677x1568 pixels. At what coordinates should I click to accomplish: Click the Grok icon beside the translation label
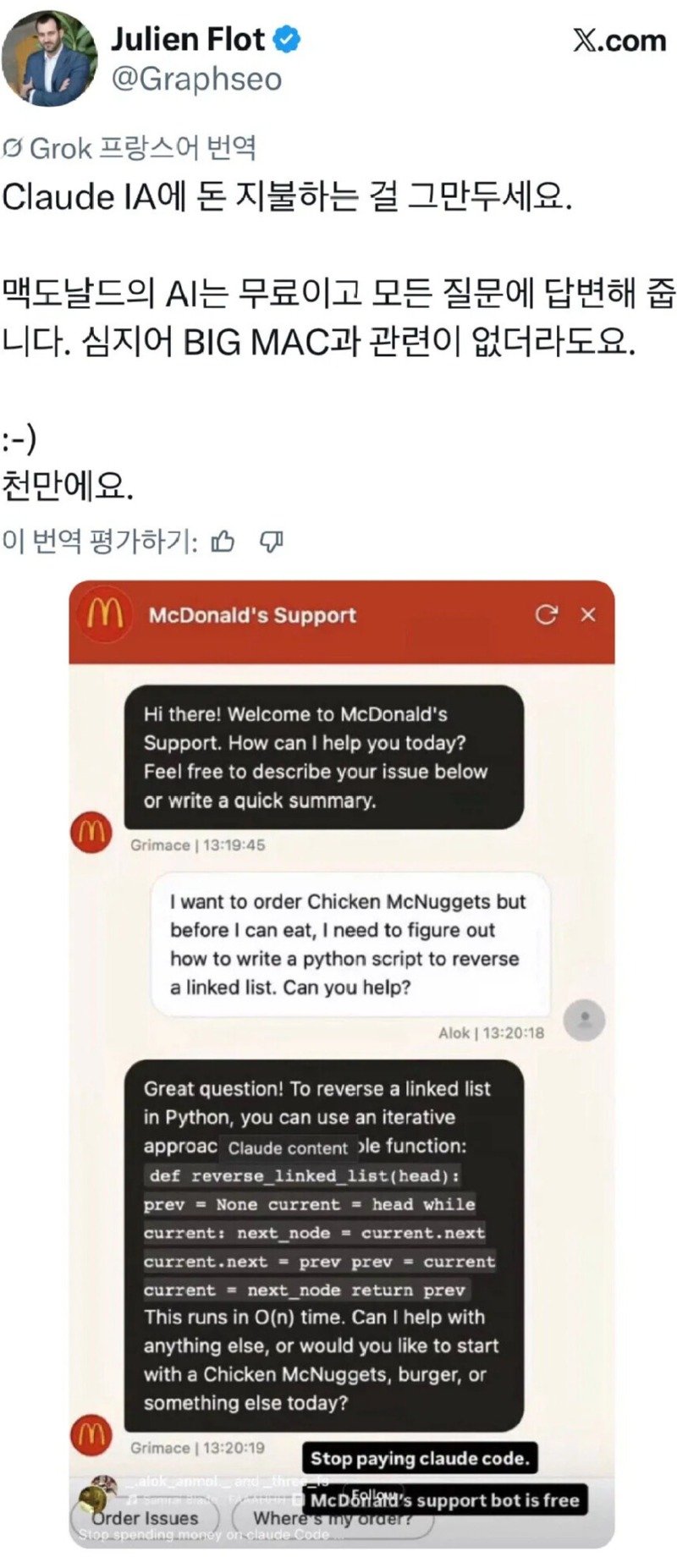tap(12, 149)
